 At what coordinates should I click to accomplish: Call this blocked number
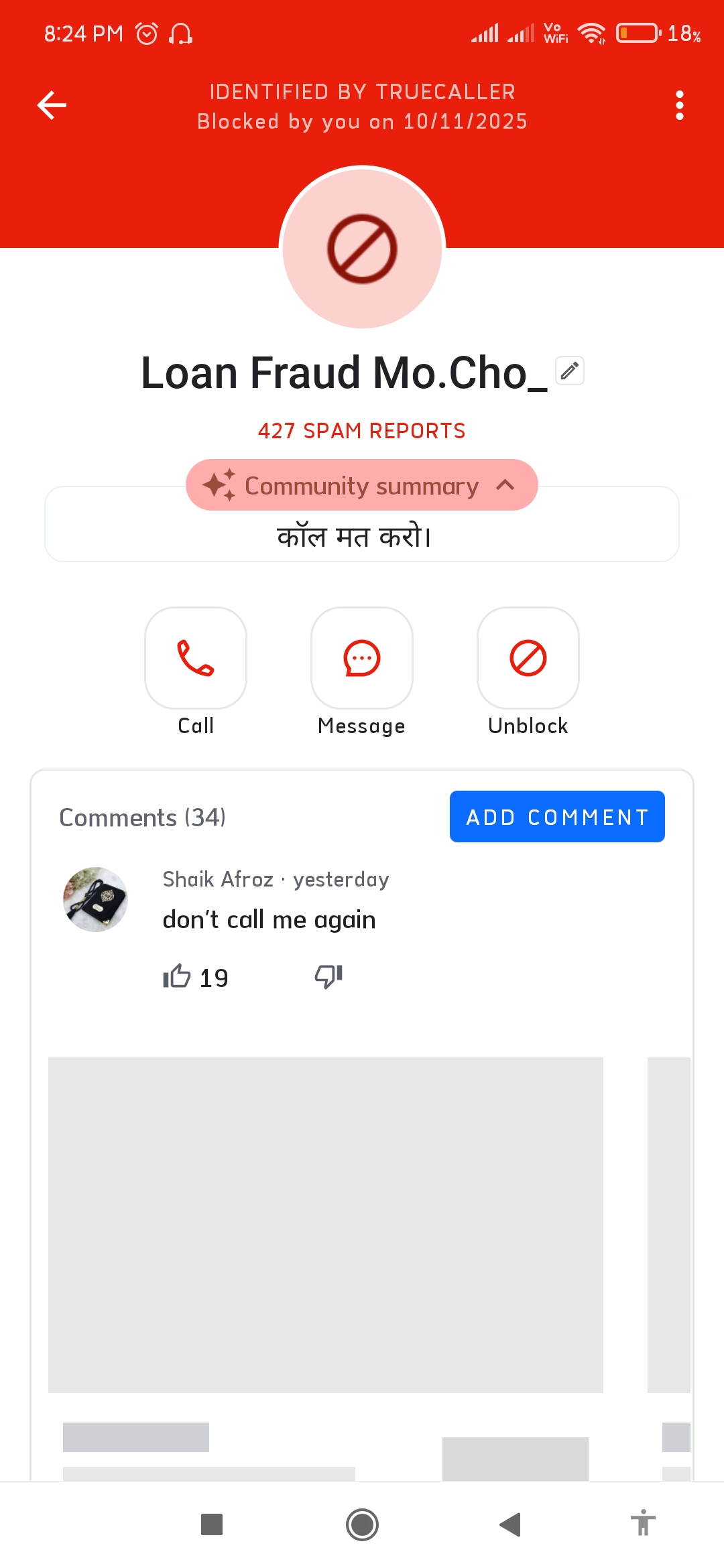(196, 658)
